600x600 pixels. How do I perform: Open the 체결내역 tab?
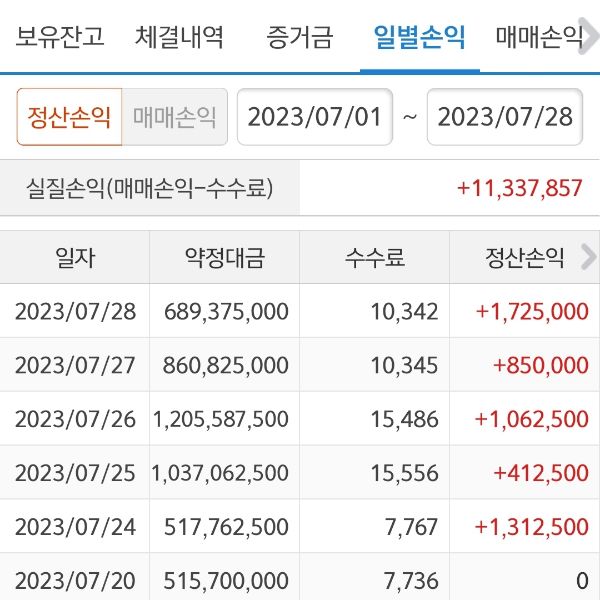click(180, 38)
